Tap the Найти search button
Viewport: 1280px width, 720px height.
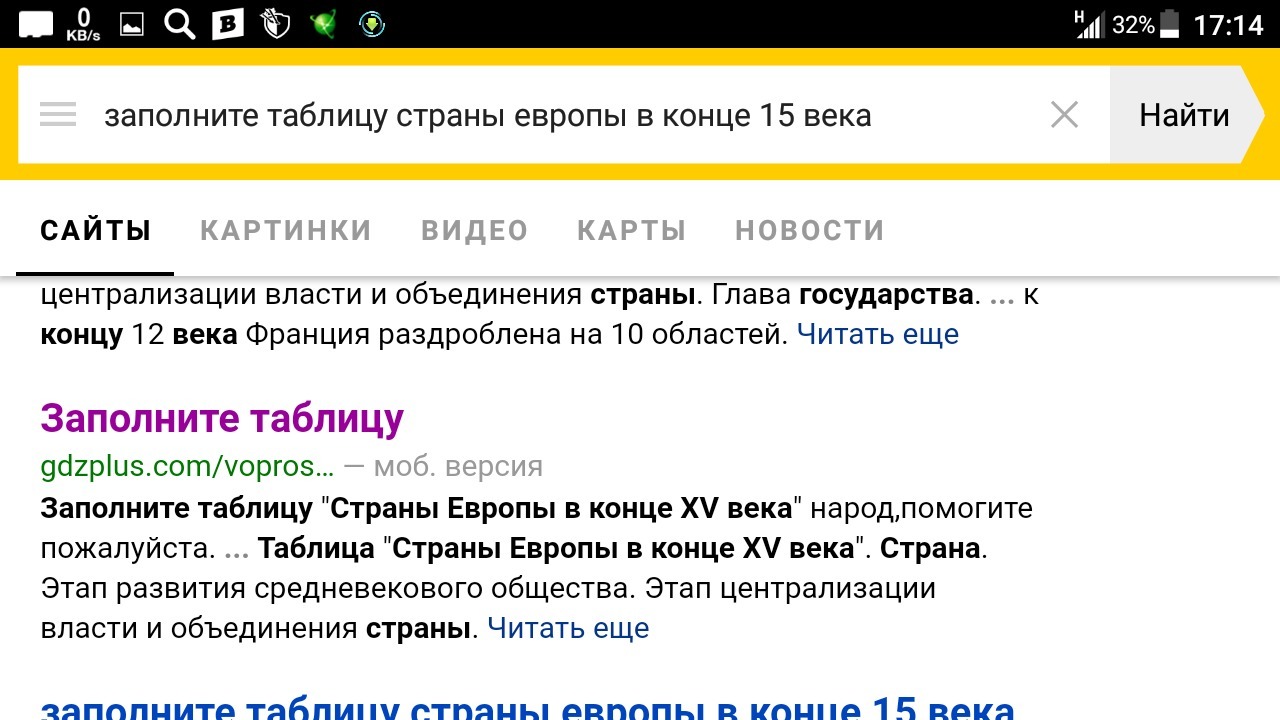[1184, 116]
